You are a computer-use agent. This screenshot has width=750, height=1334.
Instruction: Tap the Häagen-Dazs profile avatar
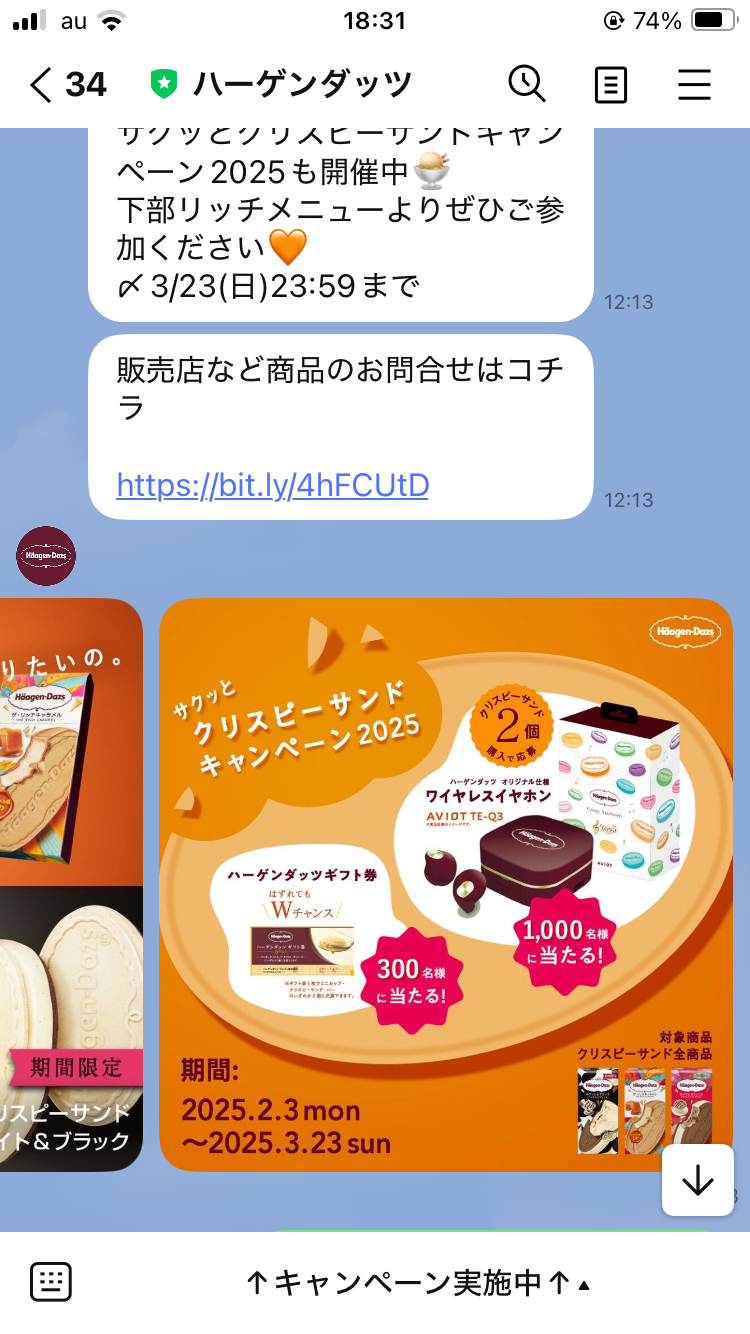[46, 556]
